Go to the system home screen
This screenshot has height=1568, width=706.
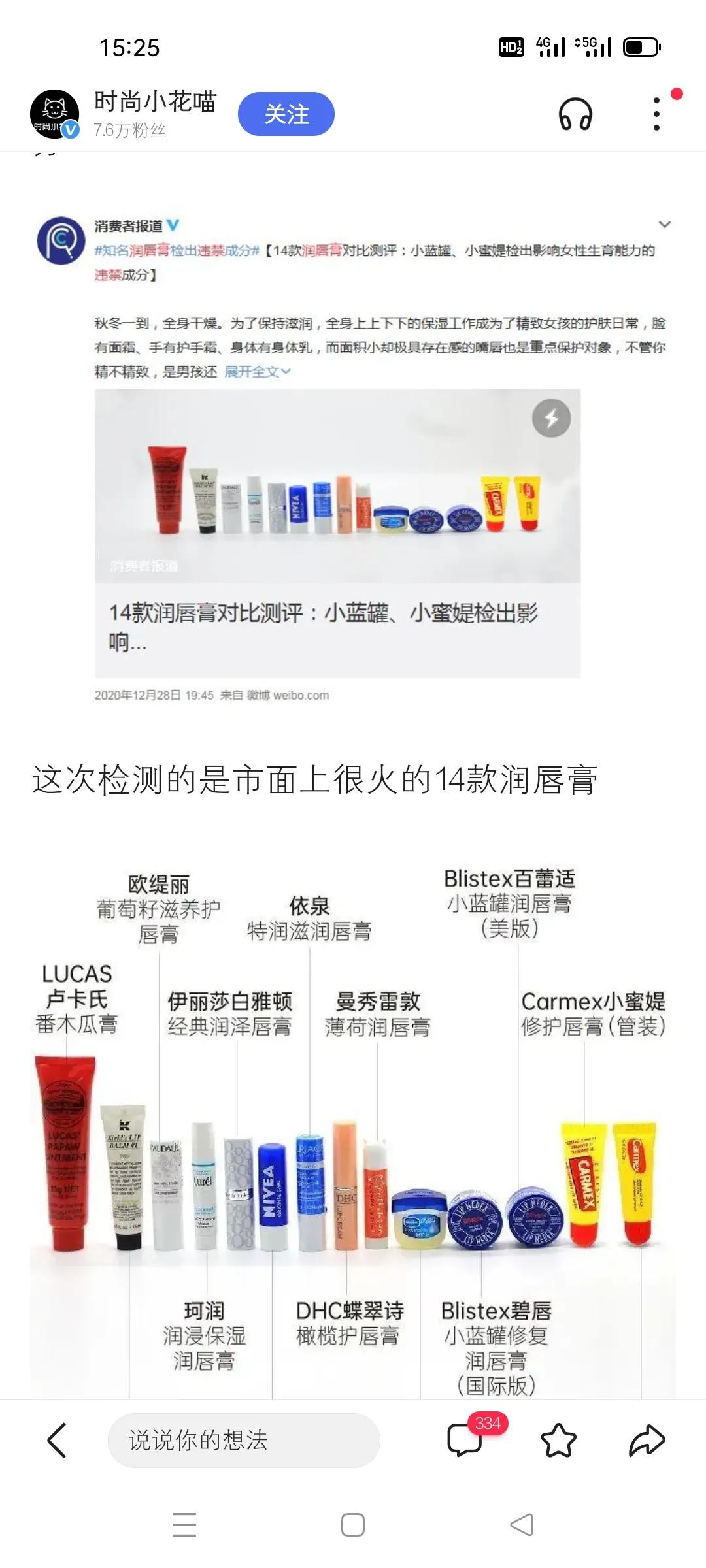click(353, 1526)
